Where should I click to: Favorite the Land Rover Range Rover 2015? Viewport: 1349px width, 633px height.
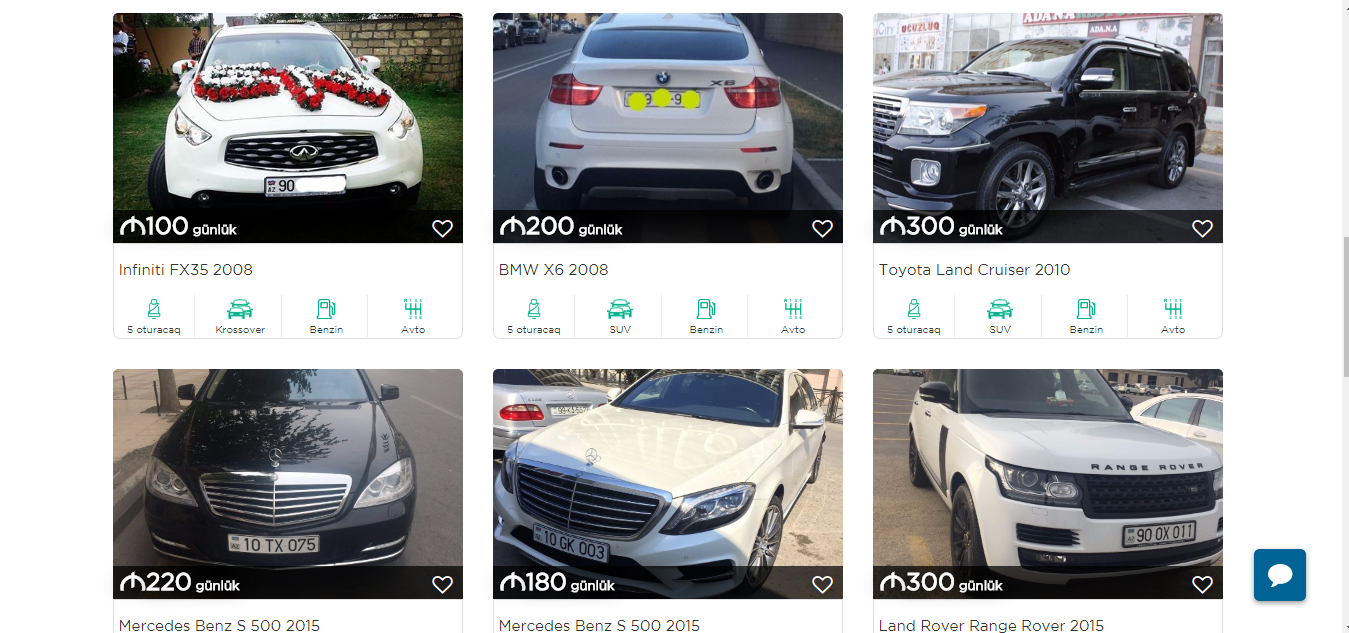[x=1202, y=585]
